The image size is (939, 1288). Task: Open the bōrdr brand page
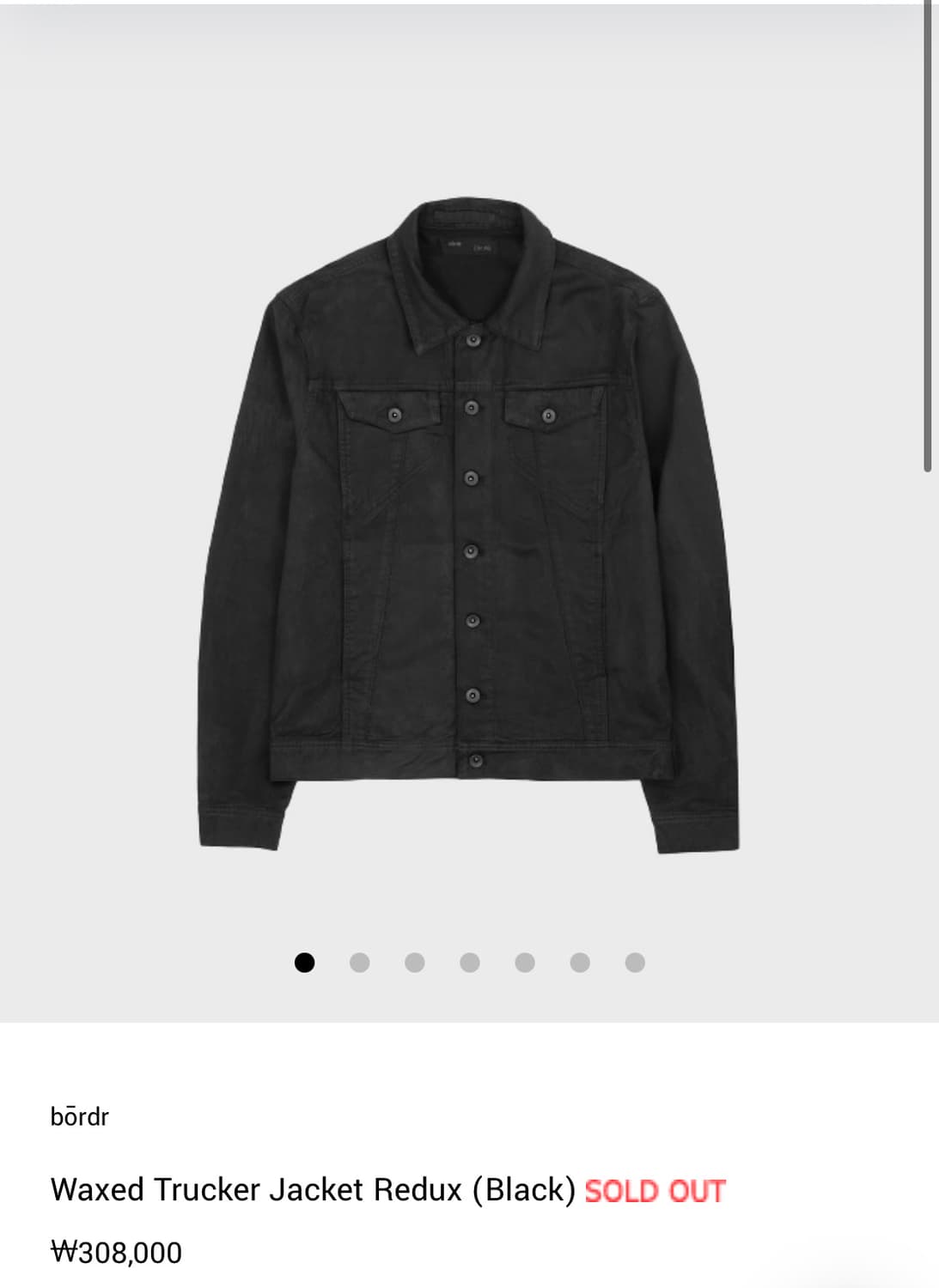tap(80, 1116)
